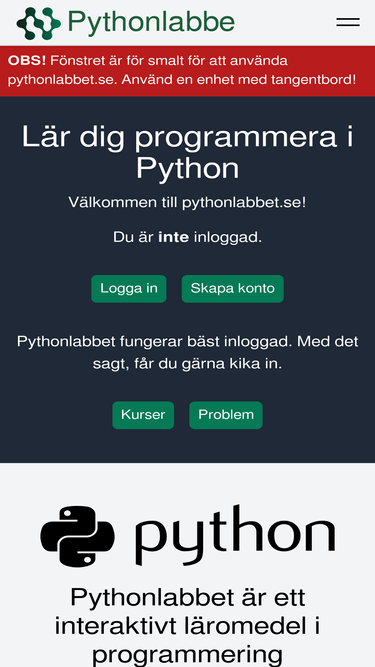Image resolution: width=375 pixels, height=667 pixels.
Task: Go to the Problem page
Action: tap(226, 415)
